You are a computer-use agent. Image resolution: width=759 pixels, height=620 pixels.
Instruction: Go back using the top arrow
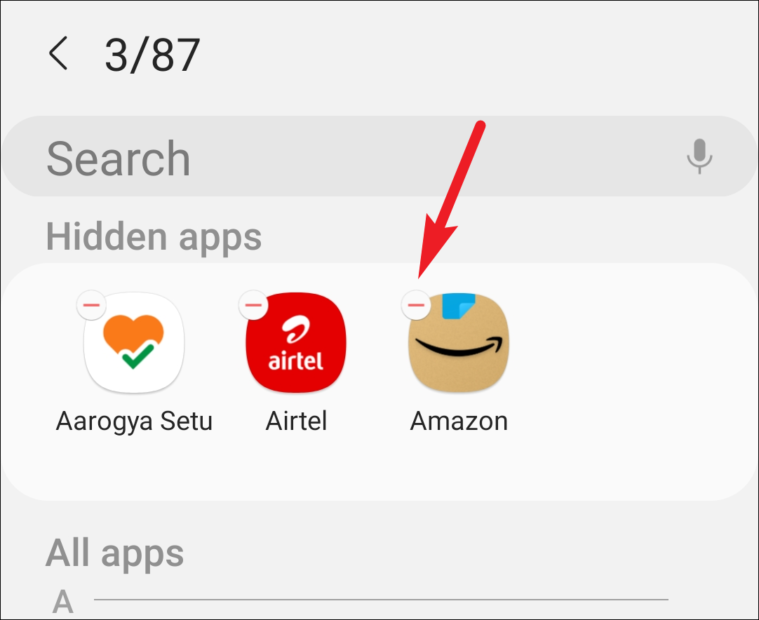59,54
